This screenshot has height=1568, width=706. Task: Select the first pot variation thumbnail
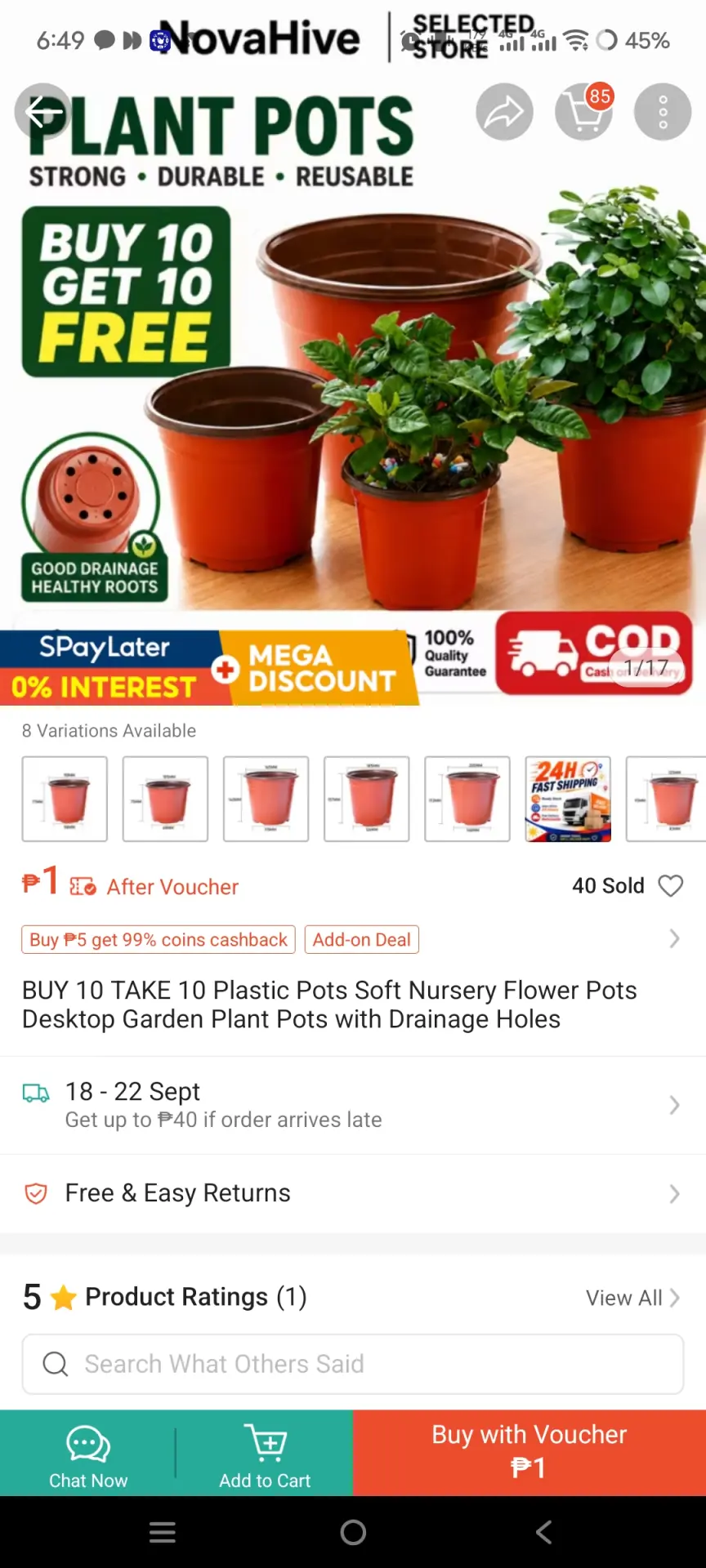[x=65, y=799]
